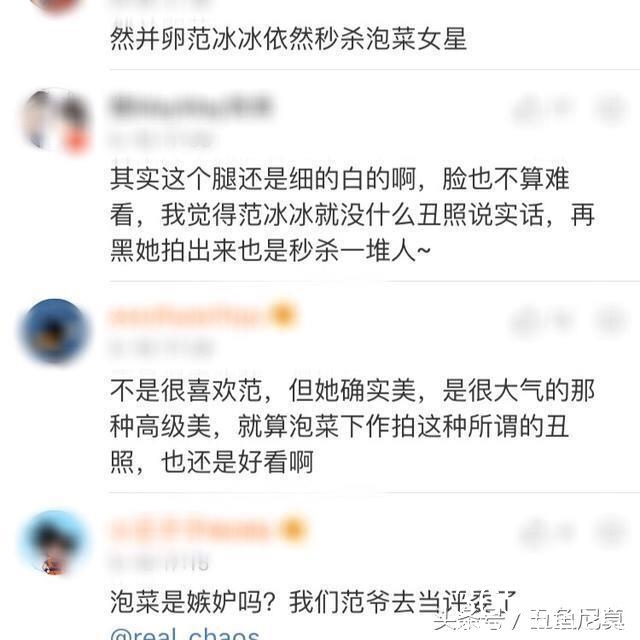
Task: Open avatar of commenter saying 不是很喜欢范
Action: coord(57,332)
